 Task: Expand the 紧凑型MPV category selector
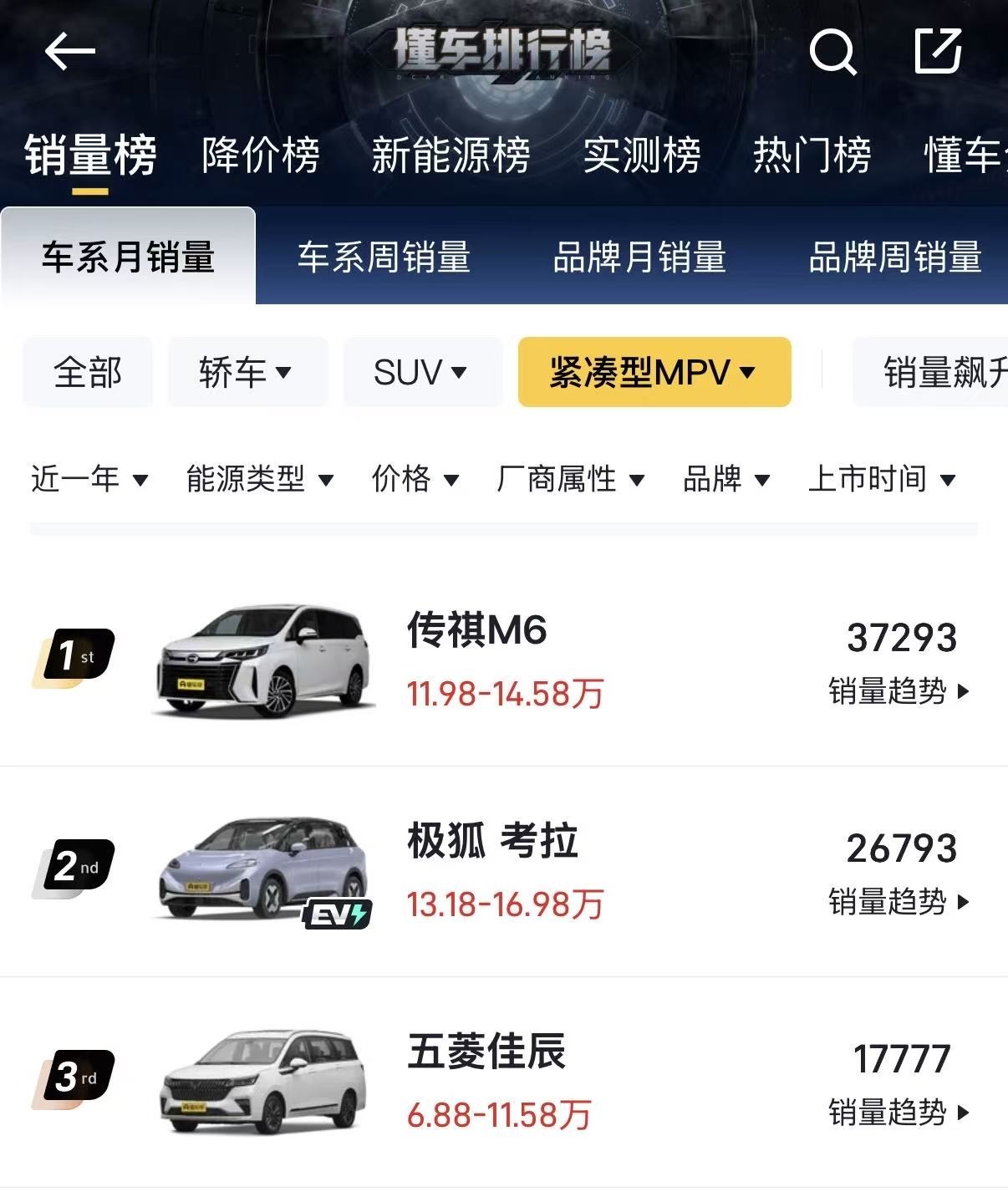654,371
